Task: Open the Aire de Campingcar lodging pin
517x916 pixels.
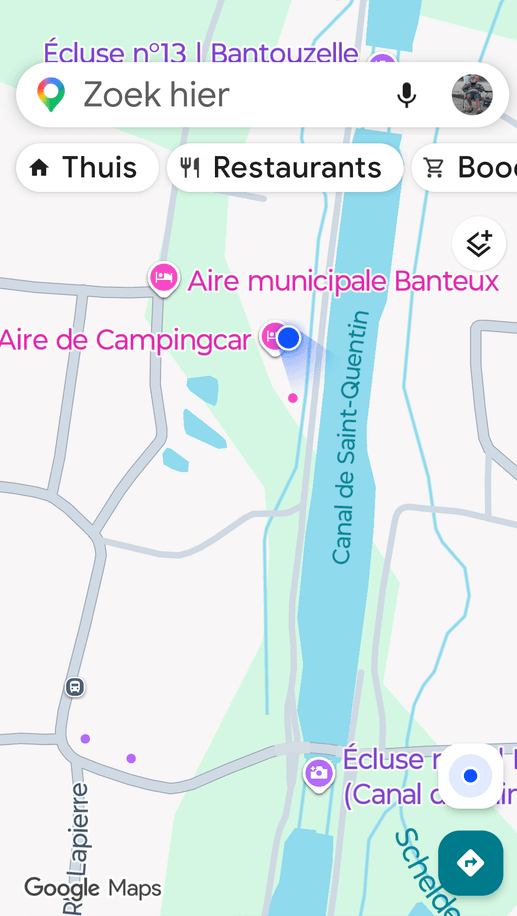Action: point(272,337)
